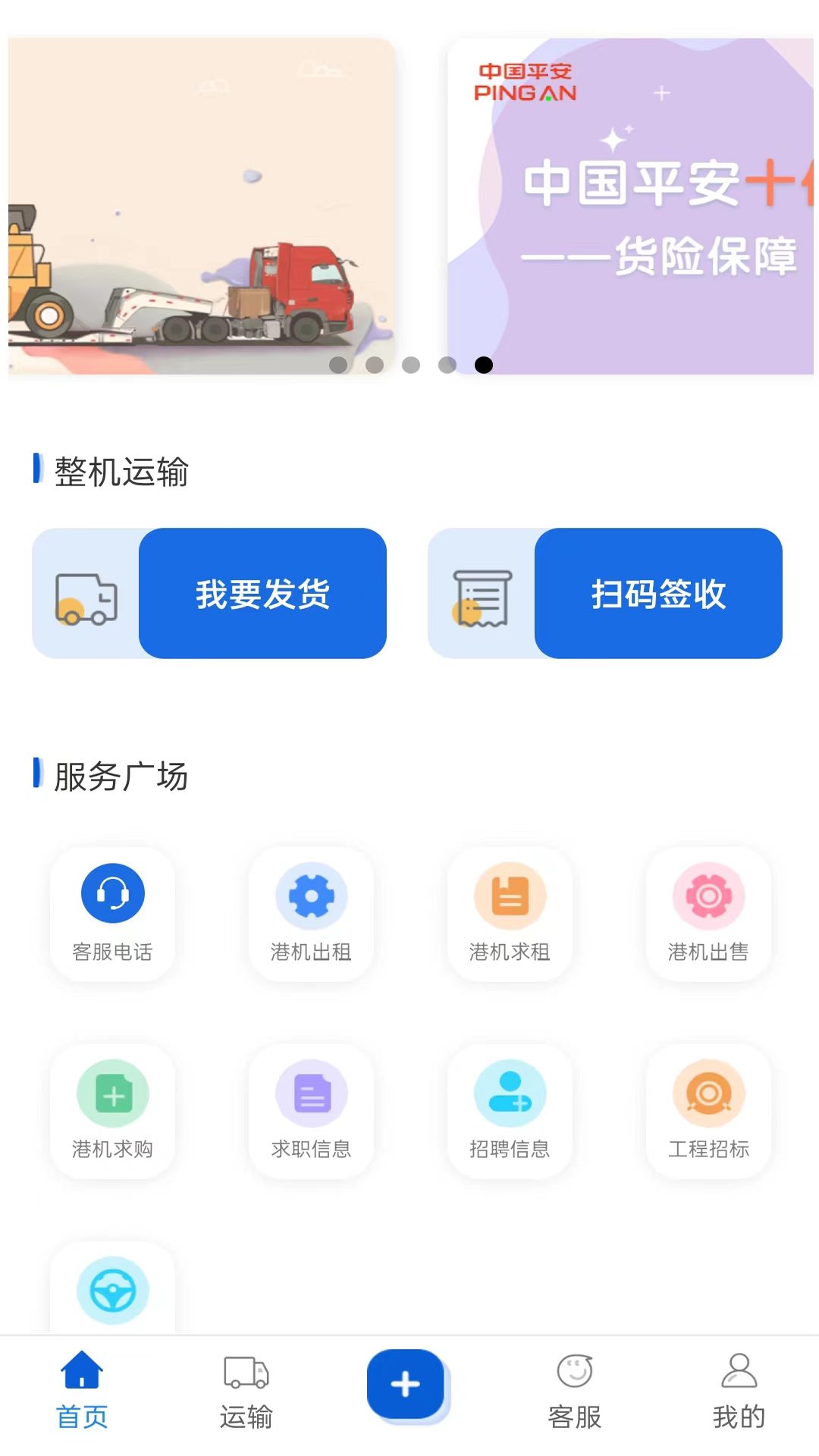The image size is (819, 1456).
Task: Open the truck transport banner
Action: tap(201, 205)
